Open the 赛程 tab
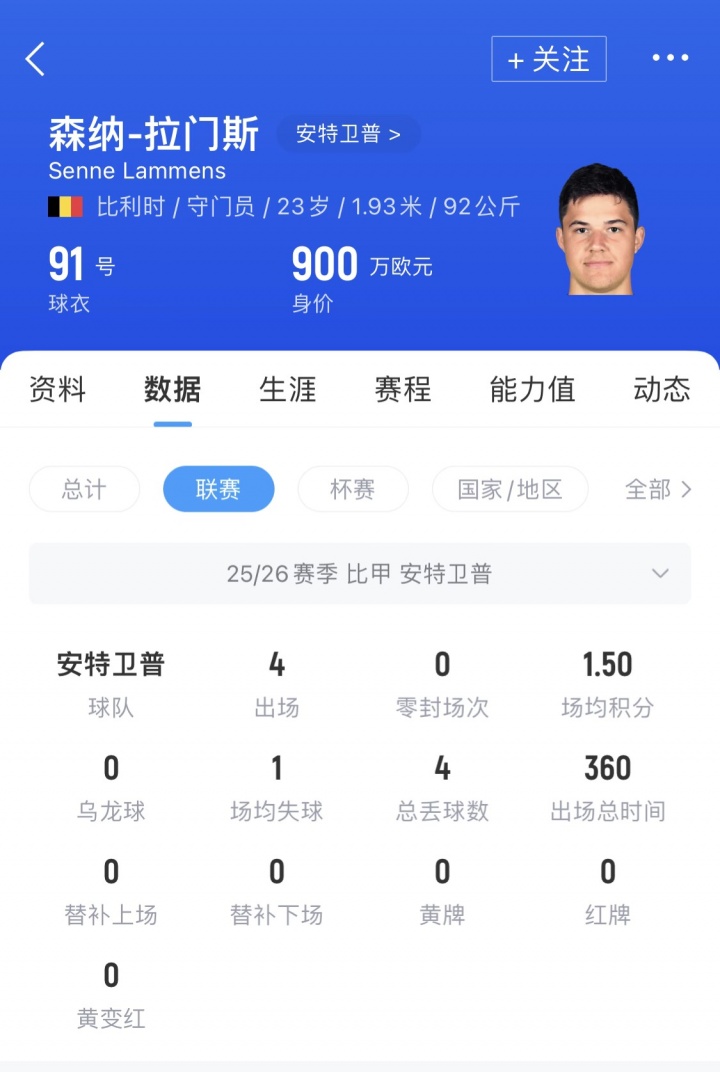The height and width of the screenshot is (1072, 720). (403, 389)
